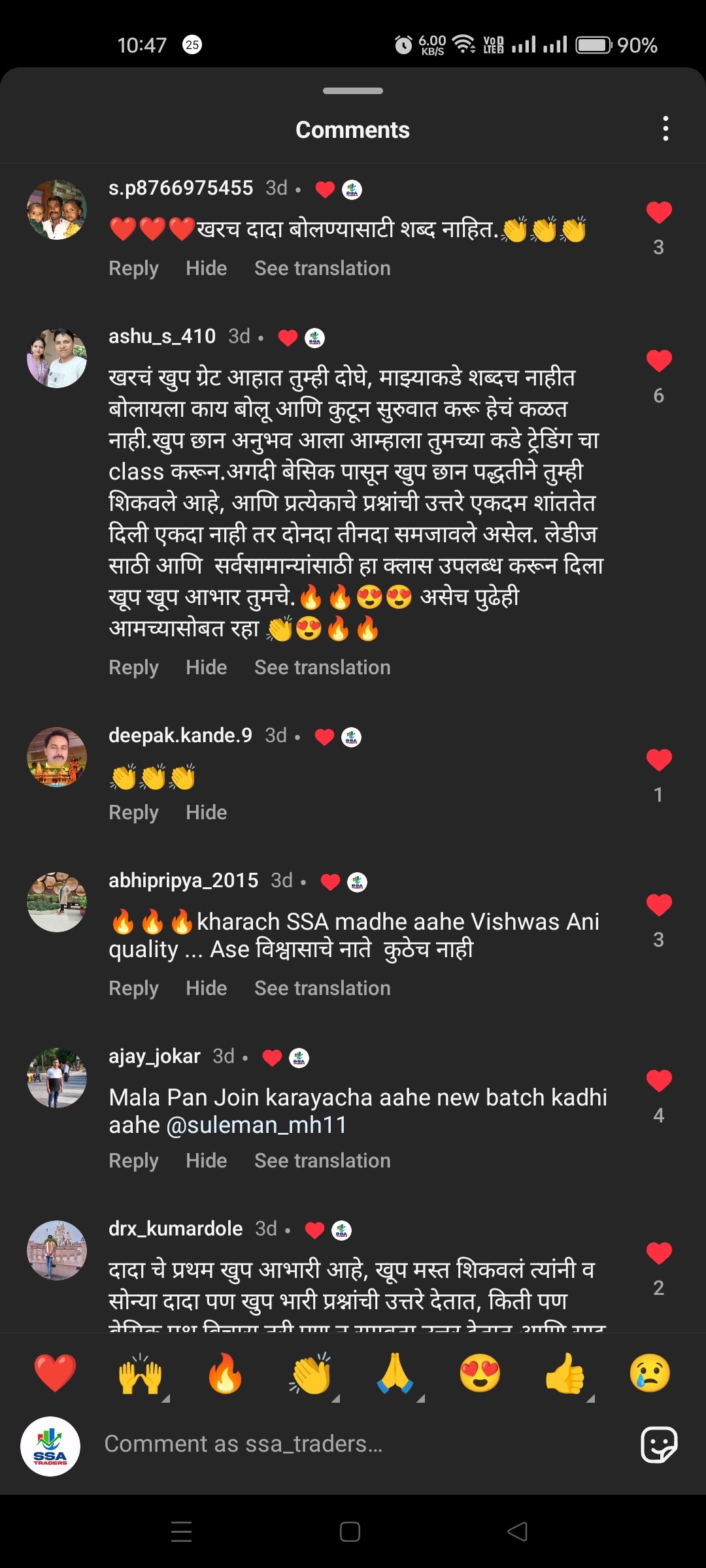Like drx_kumardole's comment
Viewport: 706px width, 1568px height.
(x=659, y=1254)
